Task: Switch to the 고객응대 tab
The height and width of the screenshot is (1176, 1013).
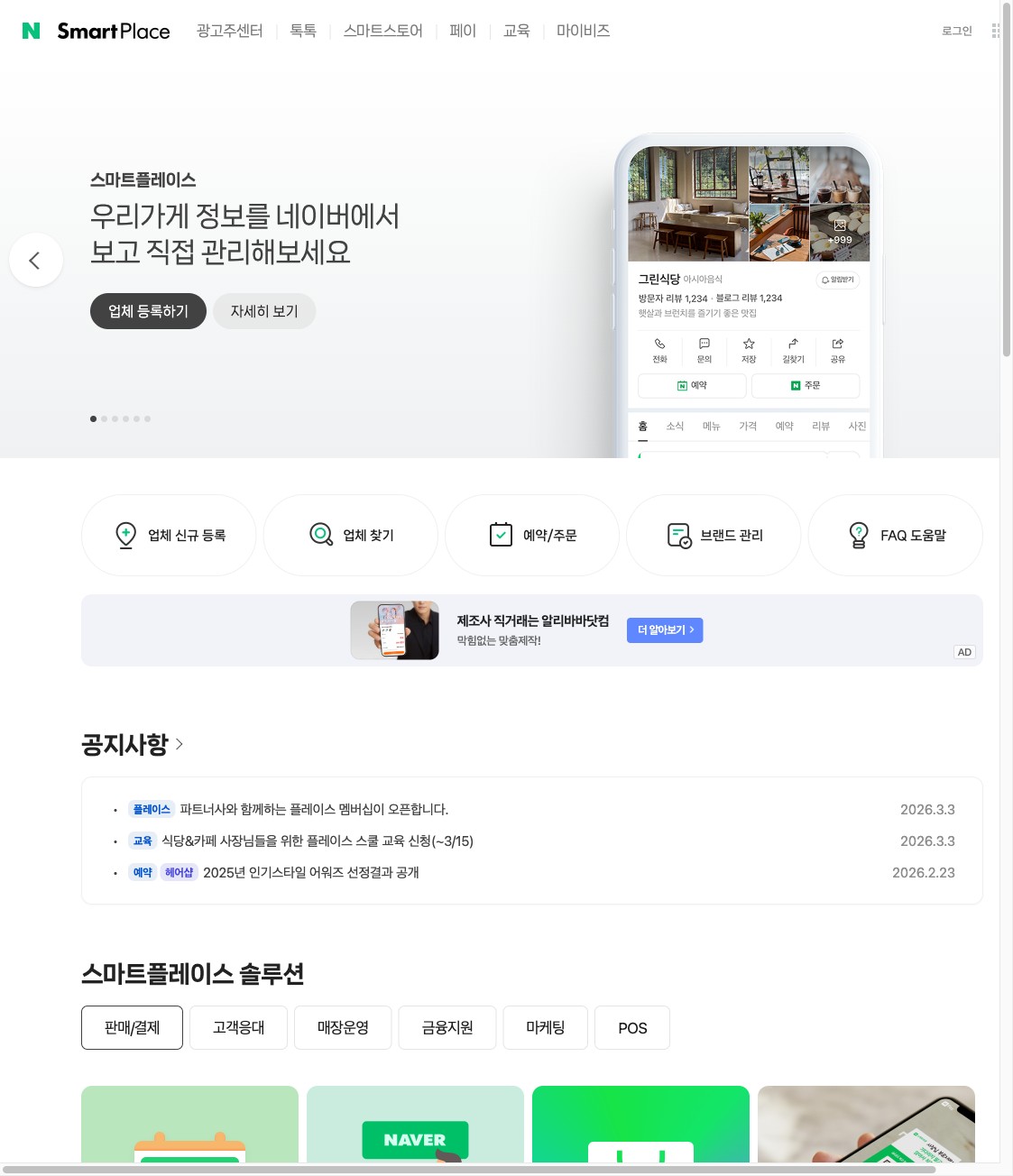Action: 238,1028
